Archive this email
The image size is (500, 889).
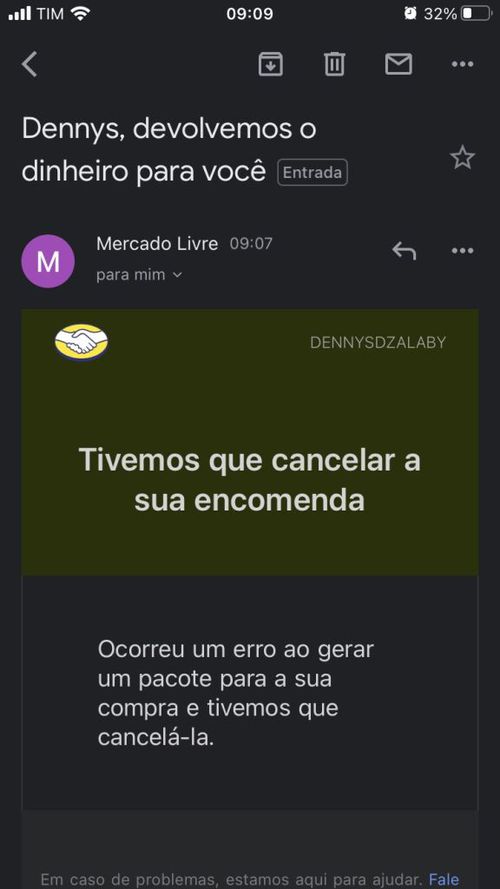pos(271,64)
